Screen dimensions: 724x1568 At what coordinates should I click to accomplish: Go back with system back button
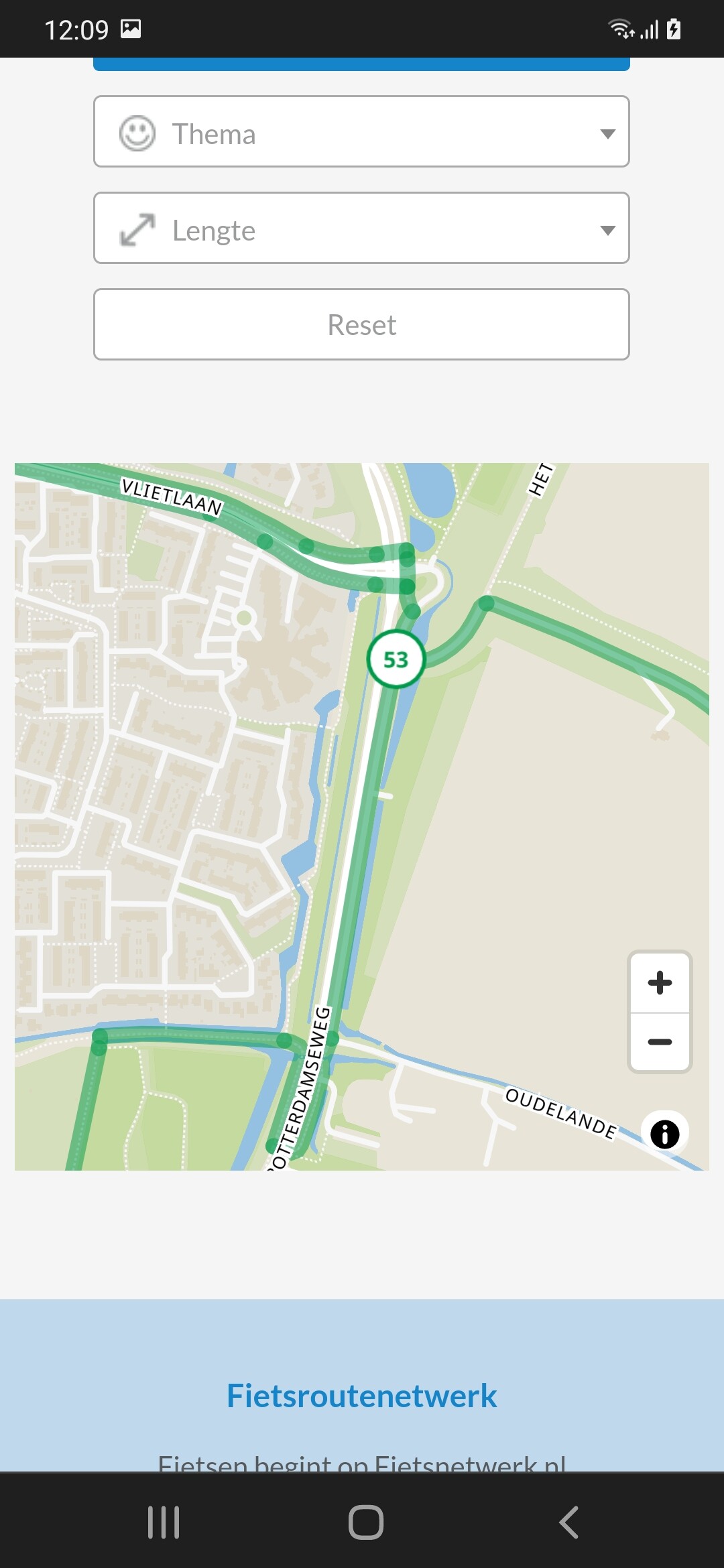(x=568, y=1522)
